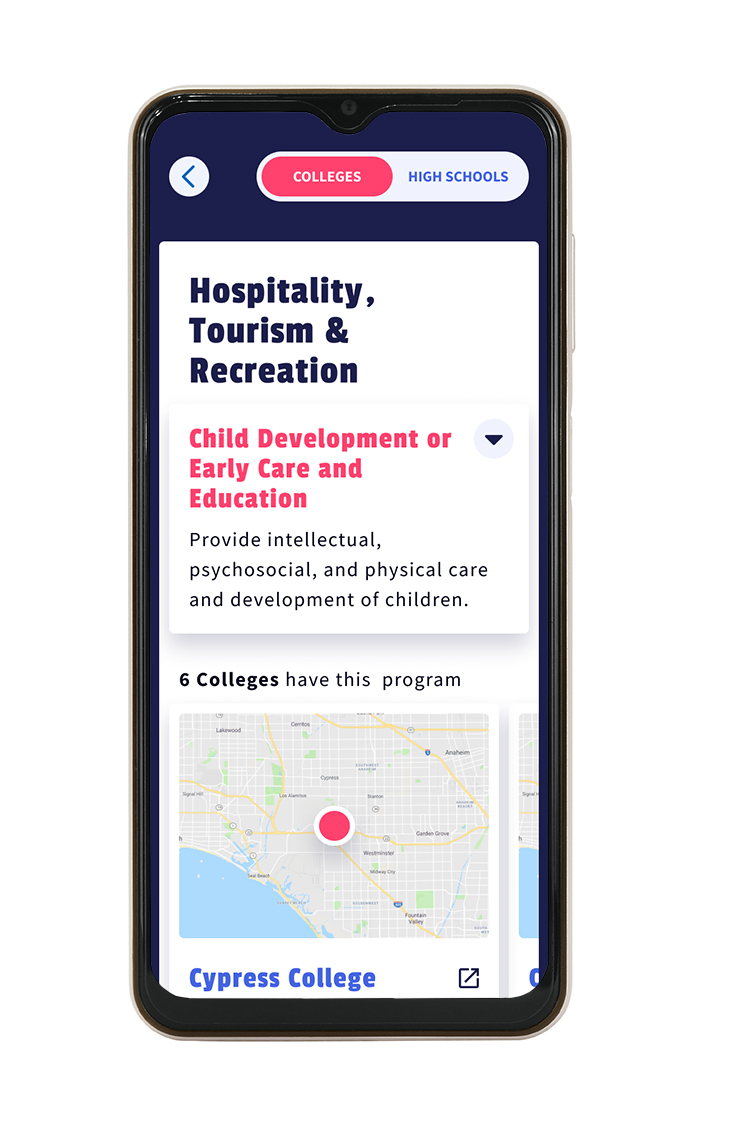Open the Cypress College map card
Viewport: 735px width, 1146px height.
coord(333,825)
